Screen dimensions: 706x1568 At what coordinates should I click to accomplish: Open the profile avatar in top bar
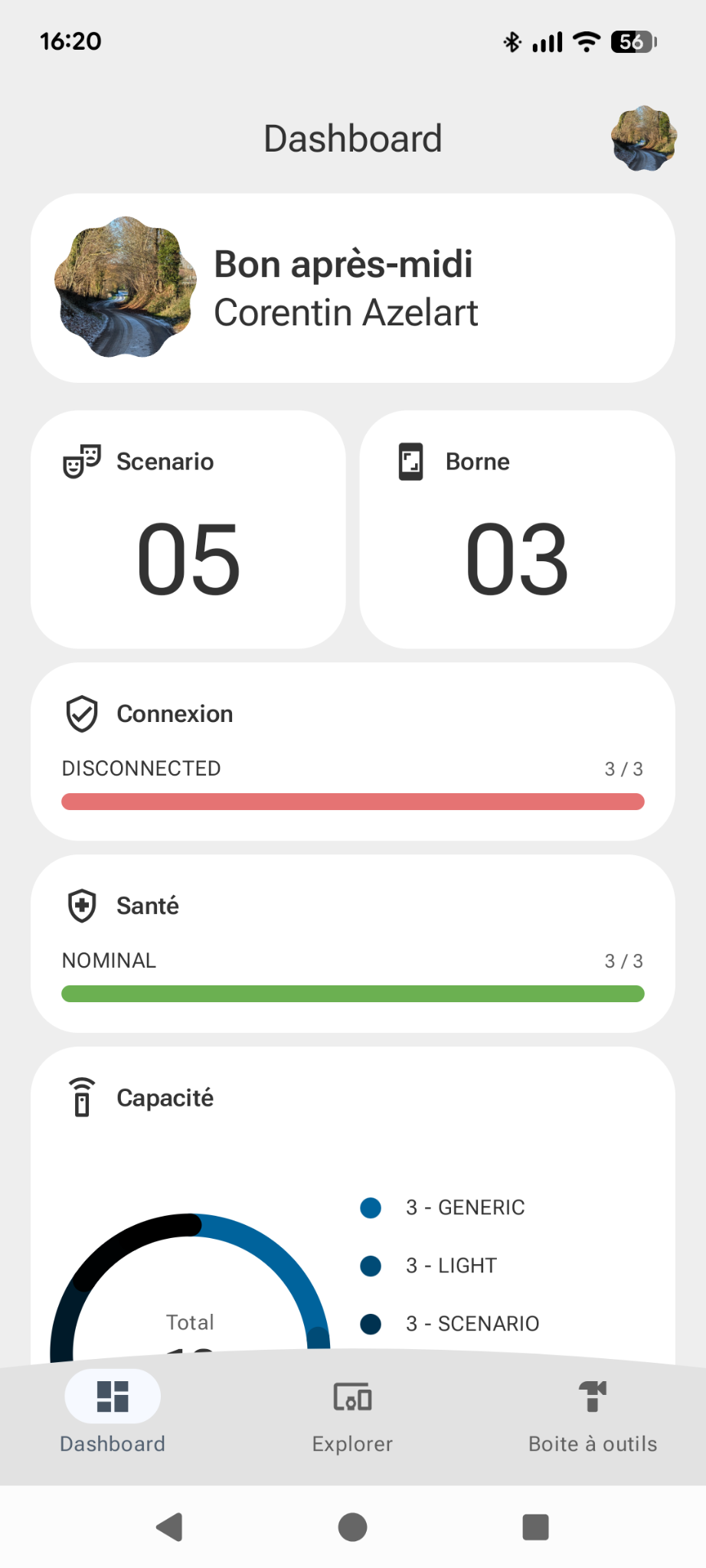pyautogui.click(x=643, y=139)
